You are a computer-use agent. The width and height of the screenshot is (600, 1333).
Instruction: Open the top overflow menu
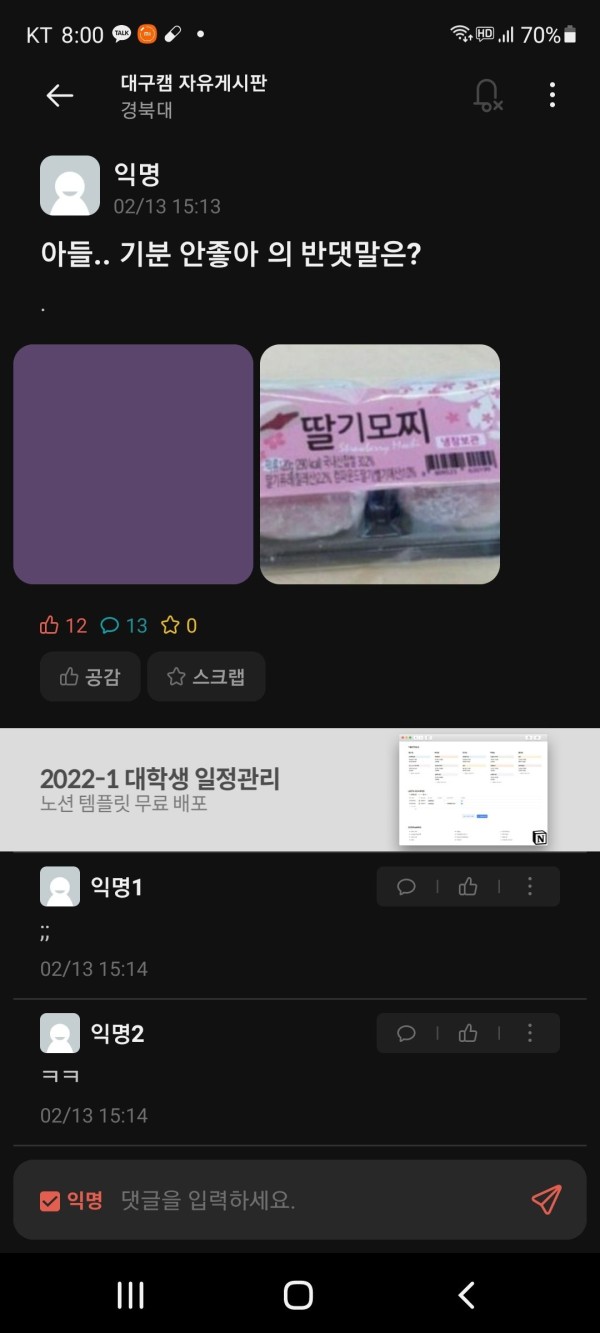(552, 96)
